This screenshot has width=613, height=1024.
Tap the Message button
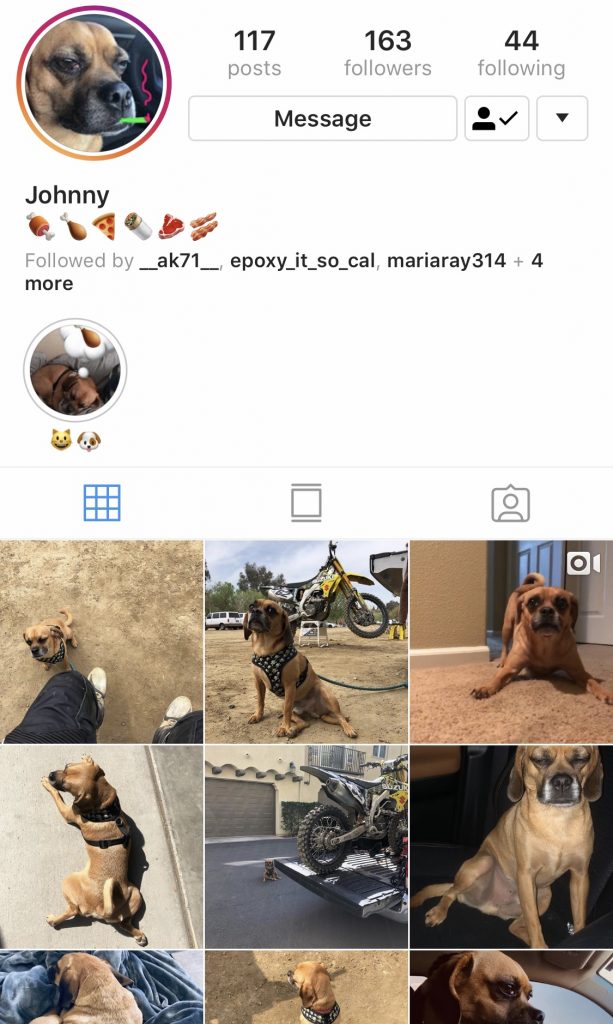coord(322,119)
